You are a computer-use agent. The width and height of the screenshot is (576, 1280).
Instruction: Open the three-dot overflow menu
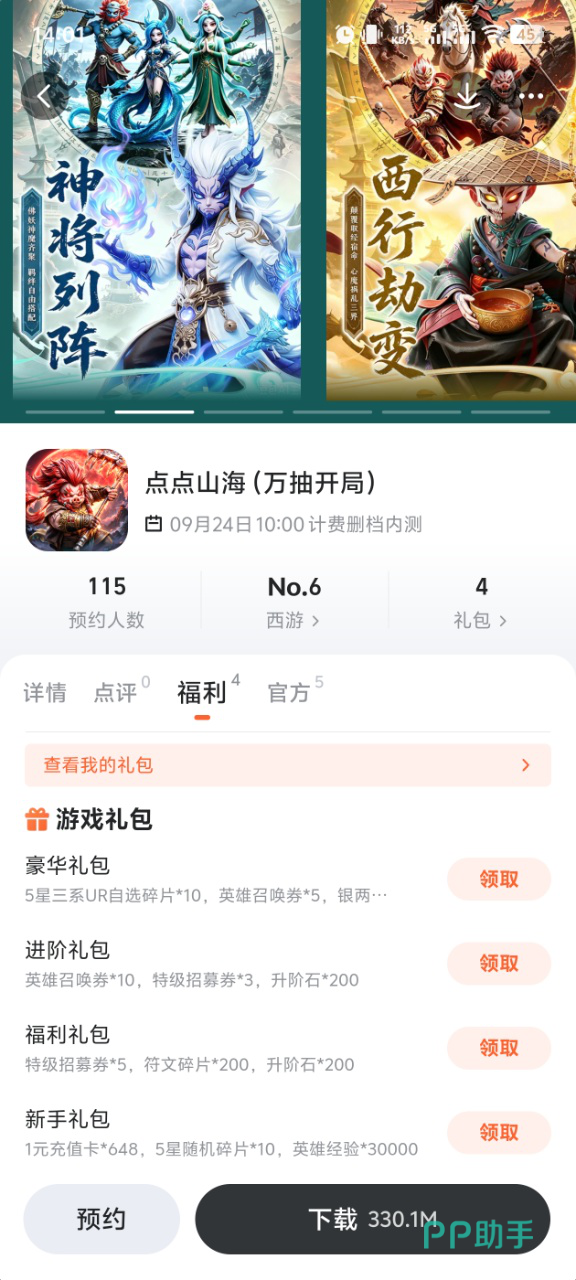coord(531,96)
